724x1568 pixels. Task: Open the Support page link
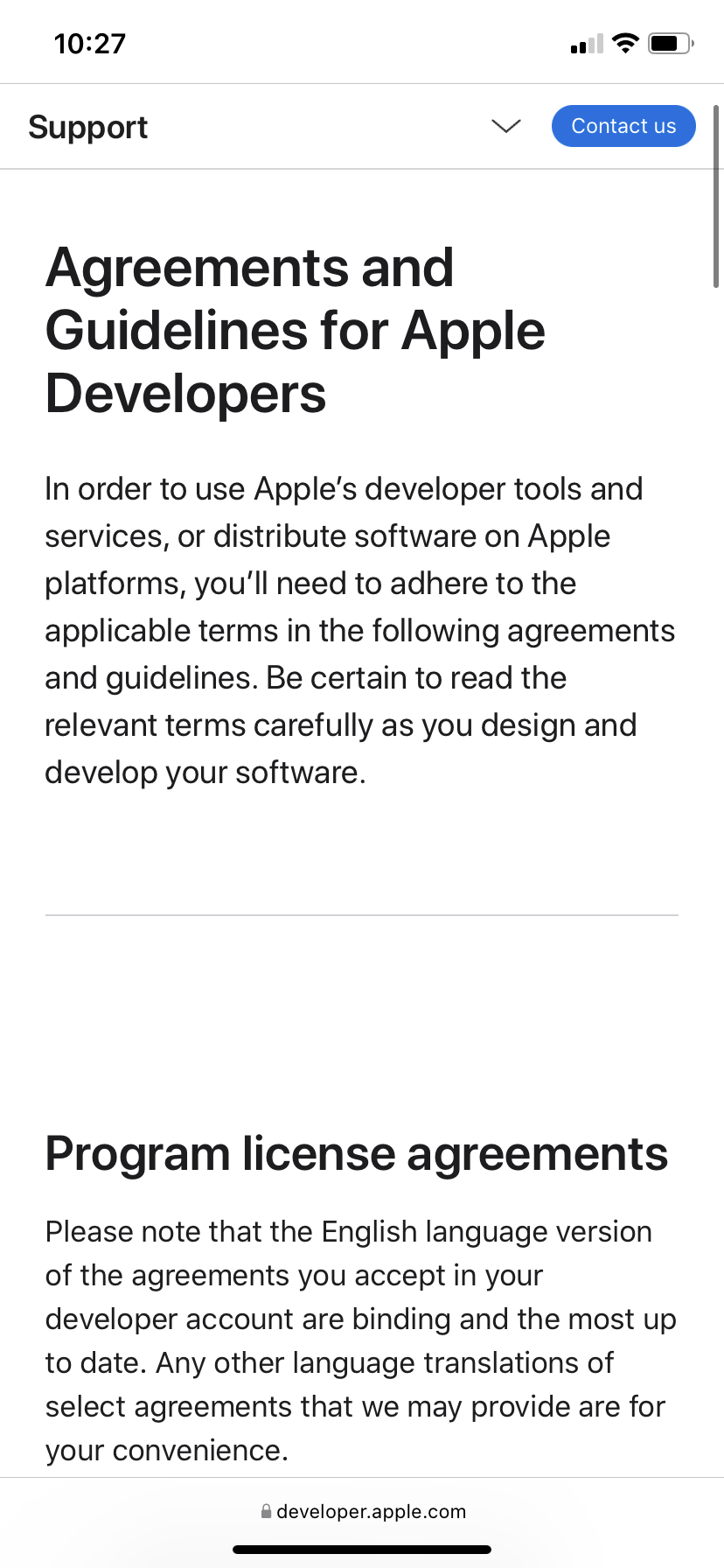click(x=88, y=127)
